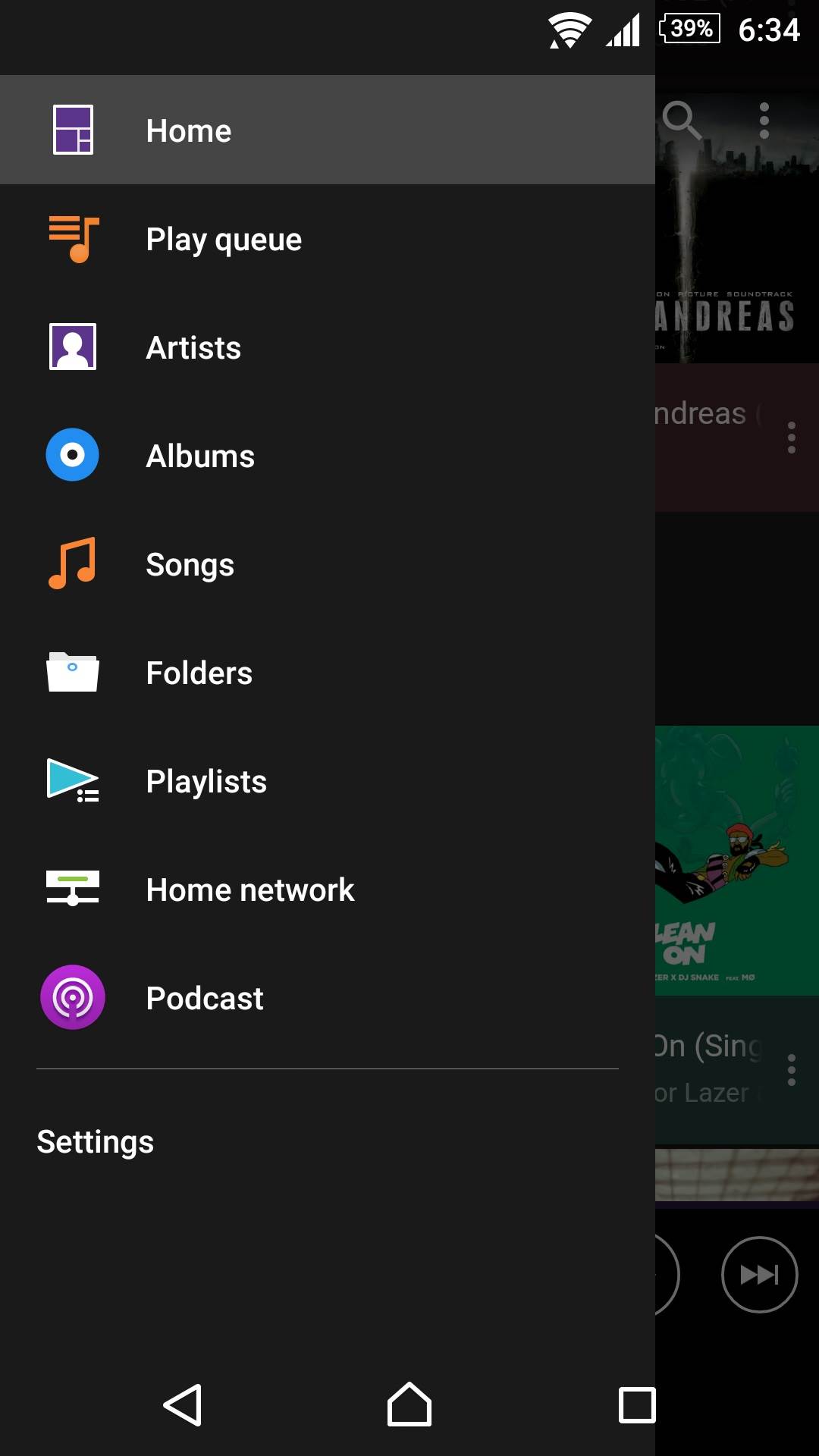Open the Folders view
This screenshot has height=1456, width=819.
tap(199, 673)
